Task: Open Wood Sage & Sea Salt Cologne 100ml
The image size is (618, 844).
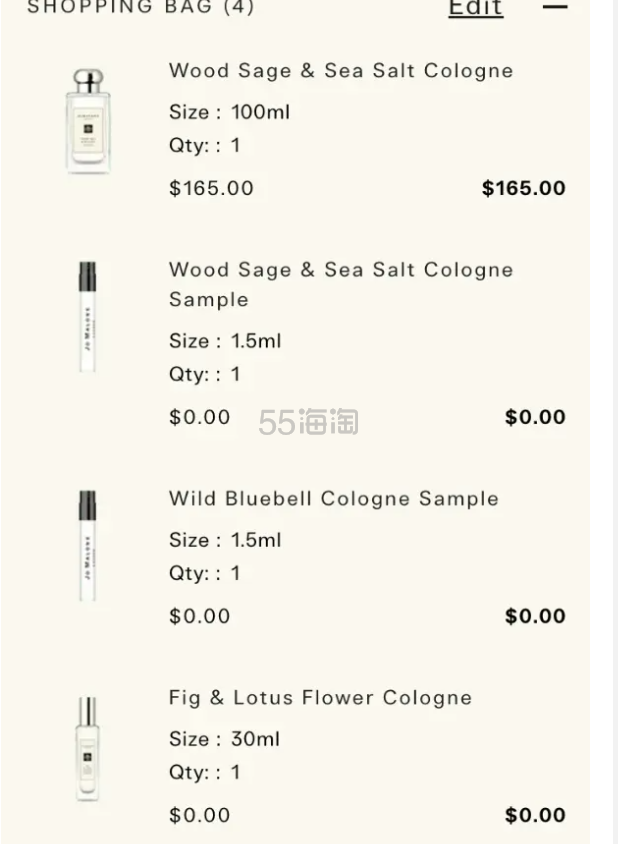Action: point(340,71)
